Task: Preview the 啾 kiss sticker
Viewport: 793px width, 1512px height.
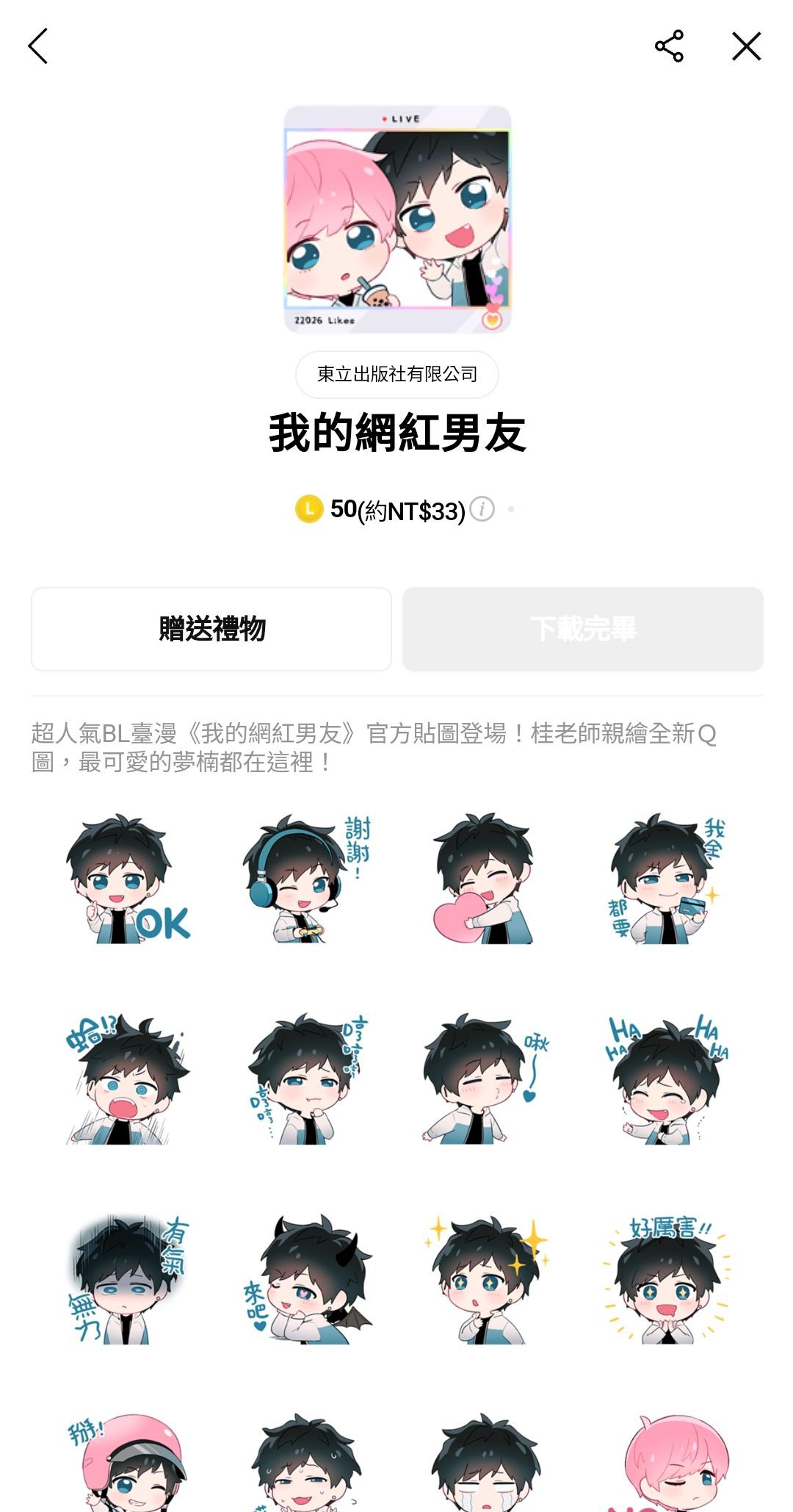Action: [x=485, y=1079]
